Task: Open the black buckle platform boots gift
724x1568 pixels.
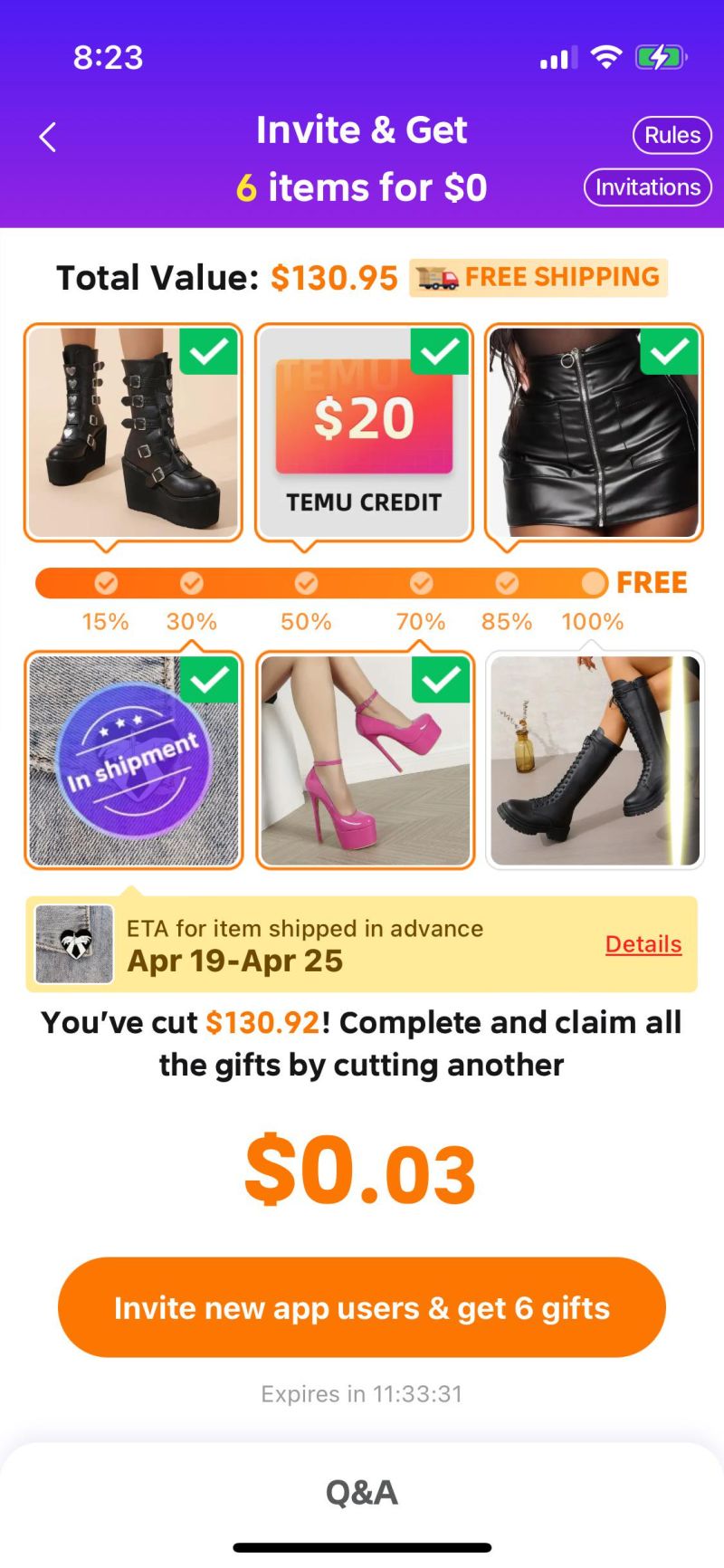Action: 133,433
